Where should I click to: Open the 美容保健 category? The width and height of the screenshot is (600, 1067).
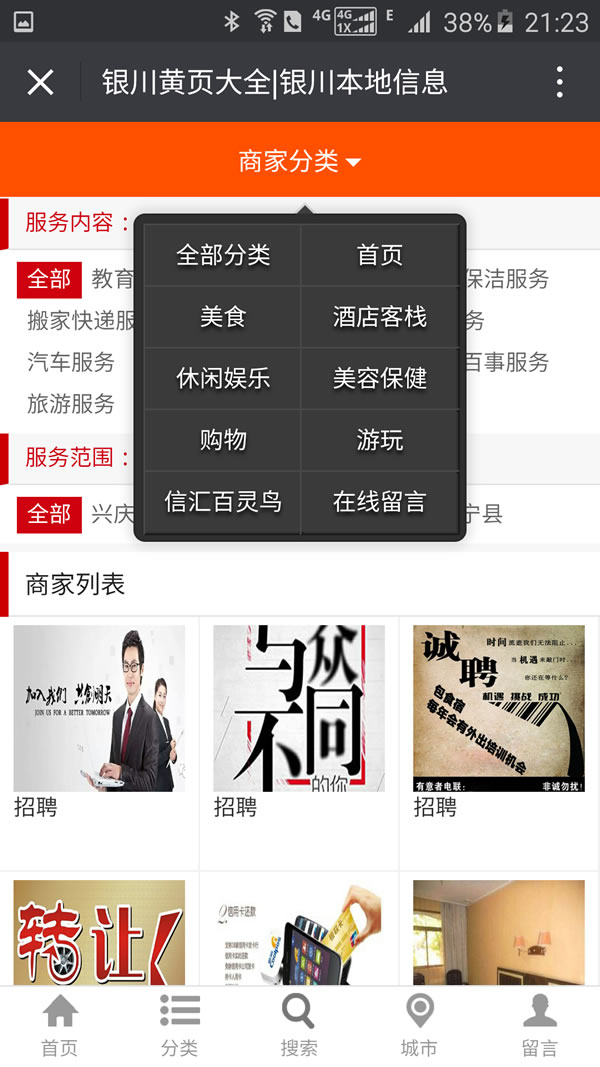tap(380, 378)
